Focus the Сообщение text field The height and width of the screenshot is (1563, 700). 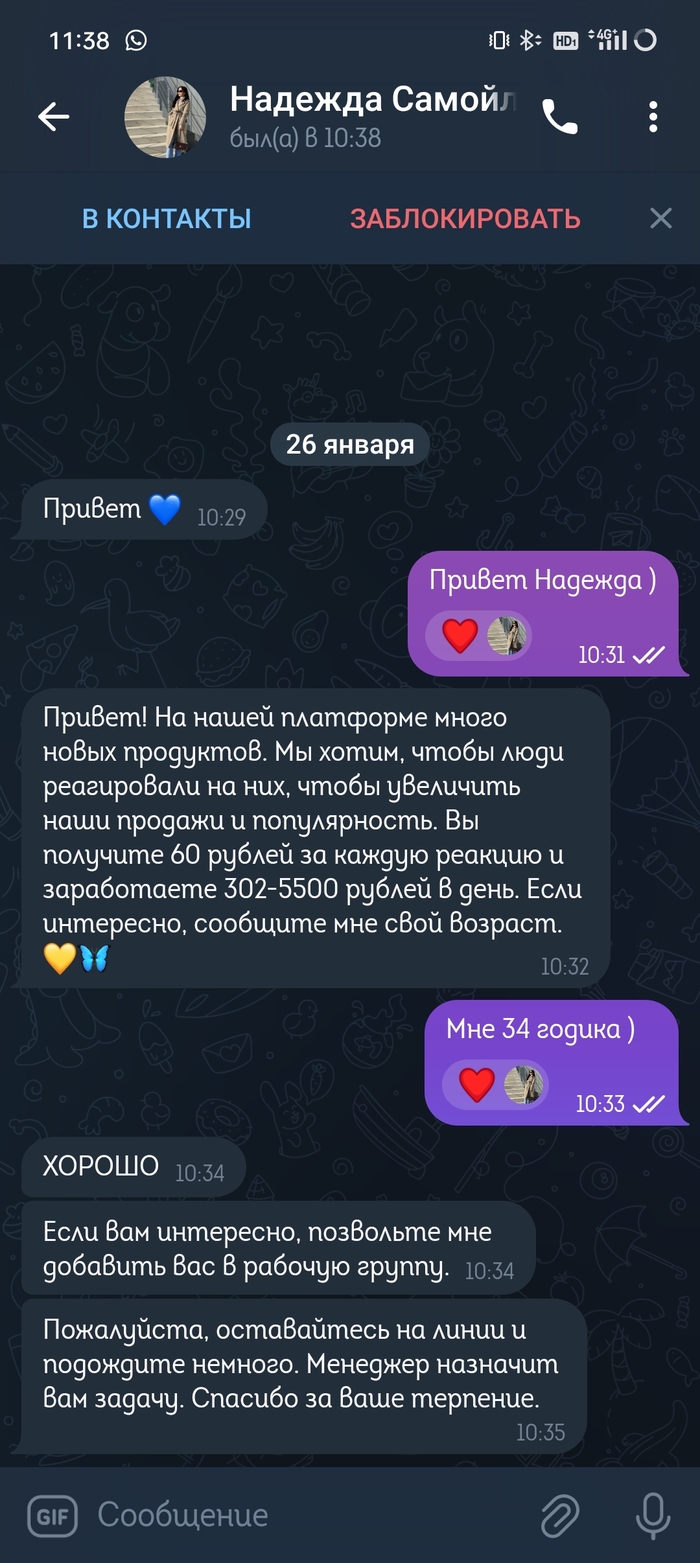pyautogui.click(x=300, y=1515)
